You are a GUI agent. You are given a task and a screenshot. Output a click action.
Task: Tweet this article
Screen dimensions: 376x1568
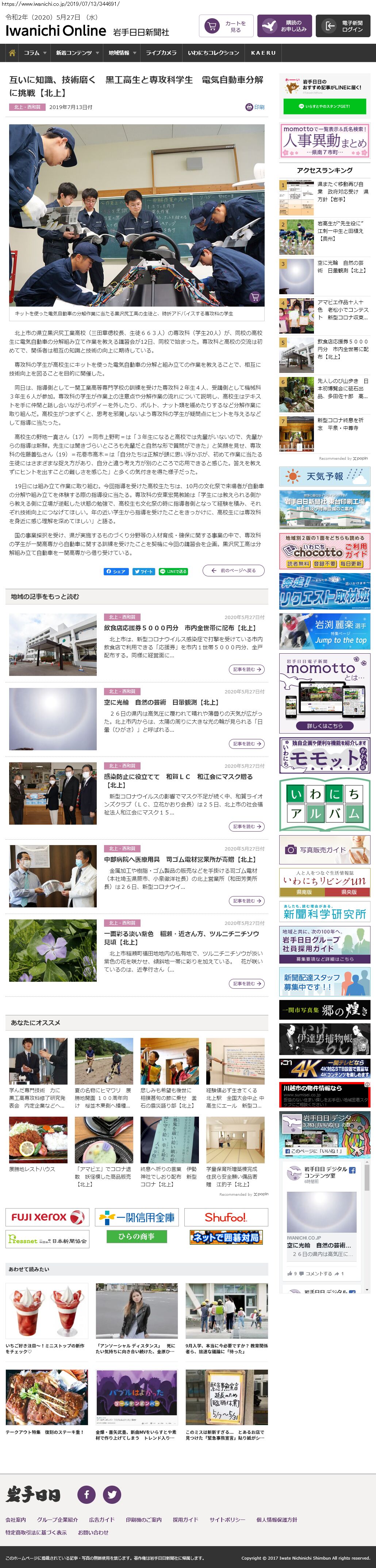(x=144, y=572)
